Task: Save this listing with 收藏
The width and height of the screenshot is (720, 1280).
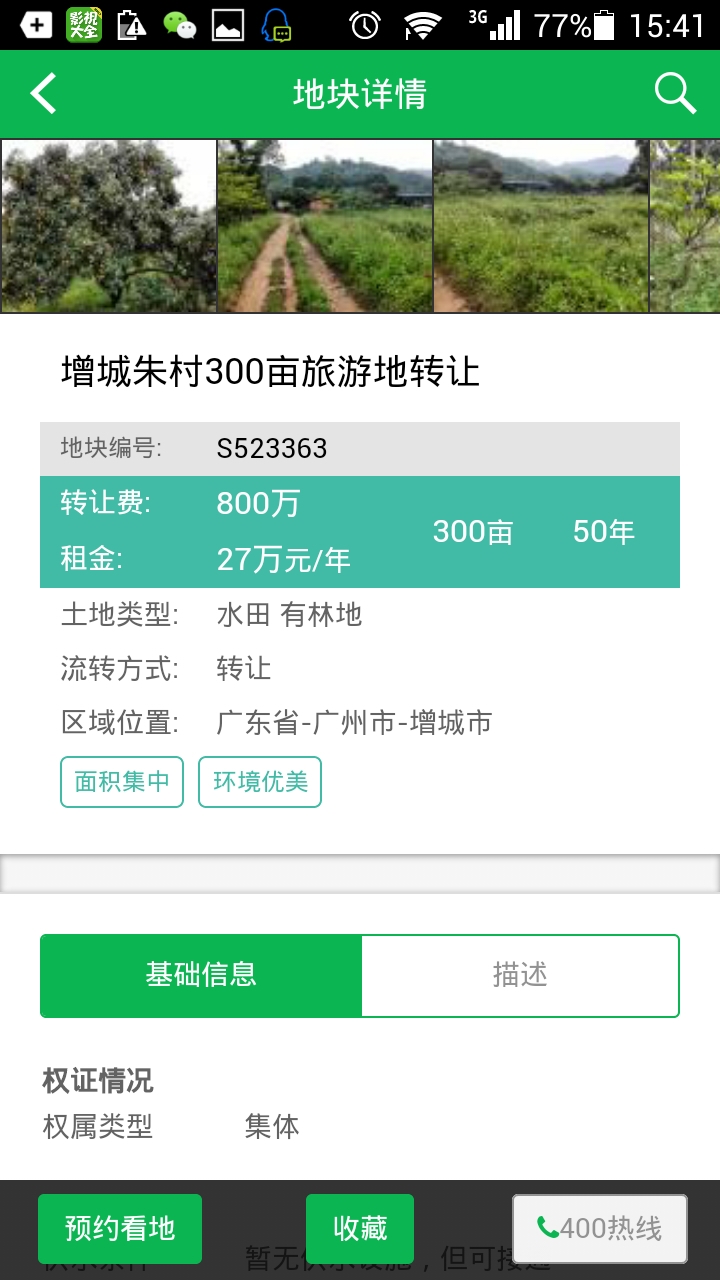Action: pyautogui.click(x=360, y=1228)
